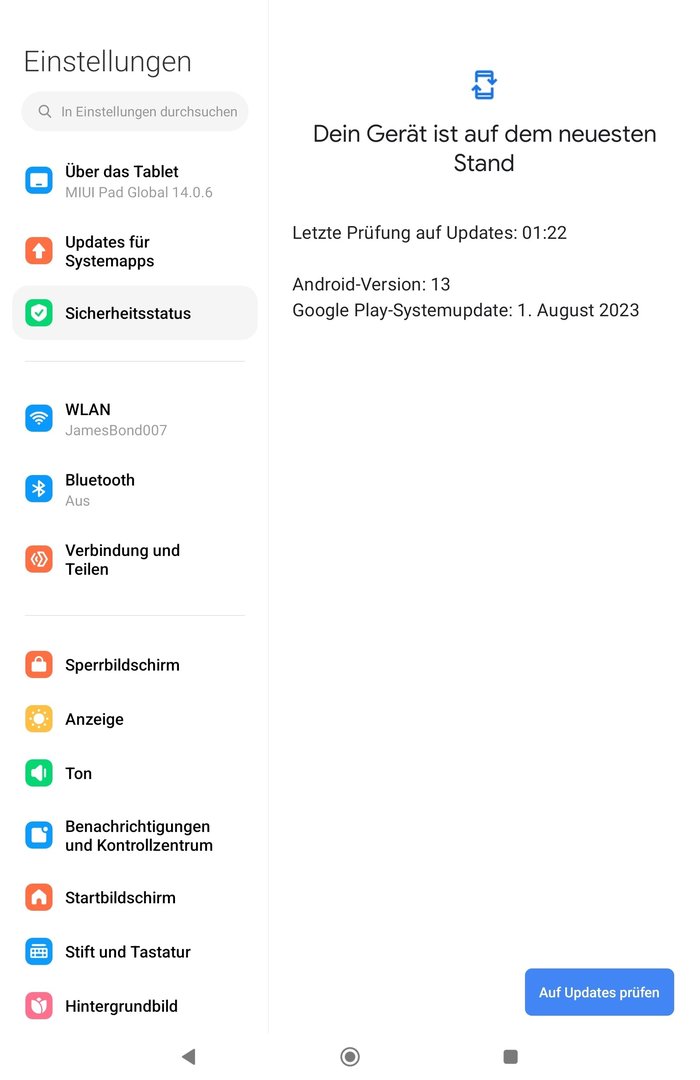Open Verbindung und Teilen
Image resolution: width=700 pixels, height=1080 pixels.
tap(135, 559)
